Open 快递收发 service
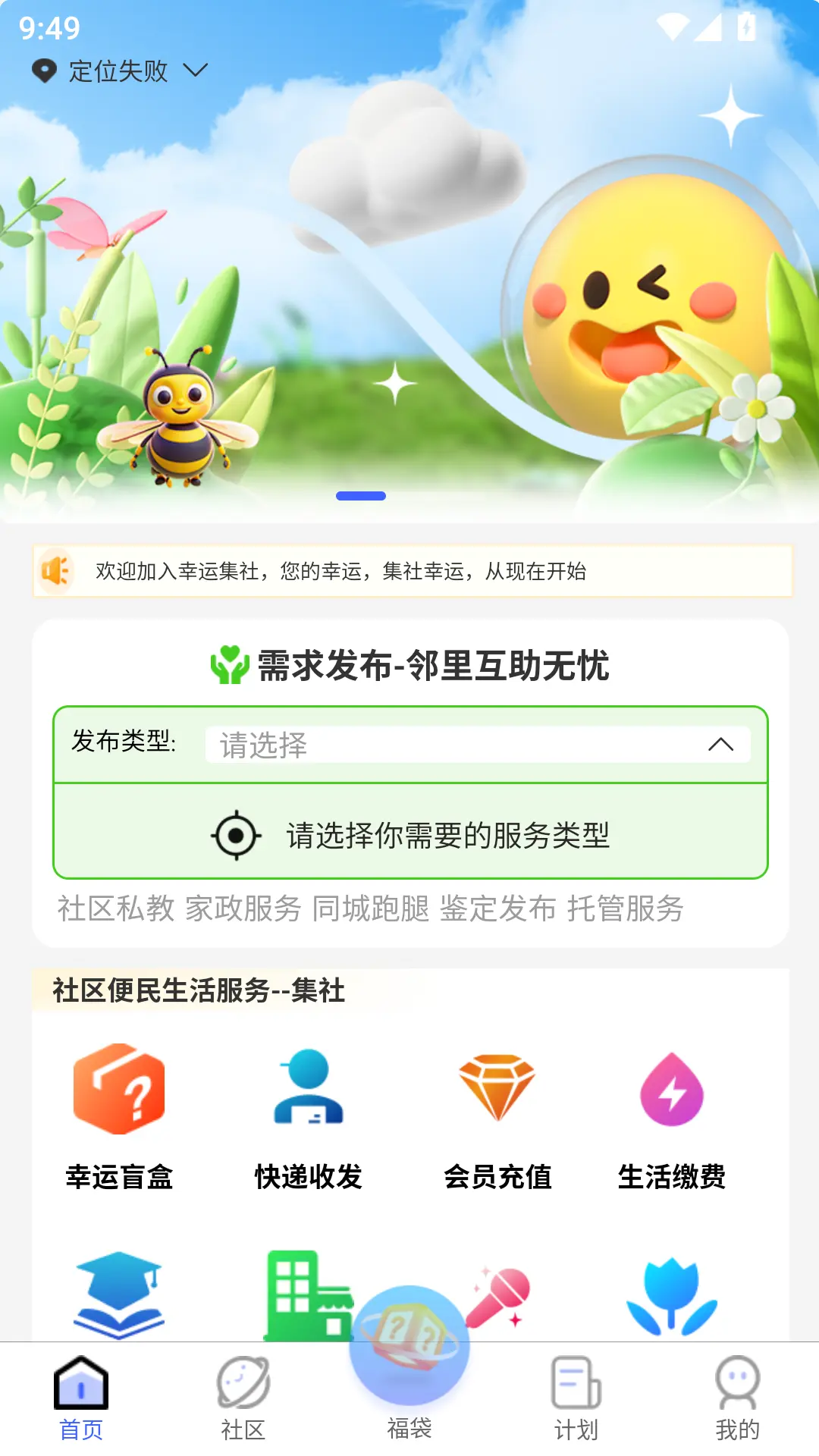819x1456 pixels. point(309,1116)
